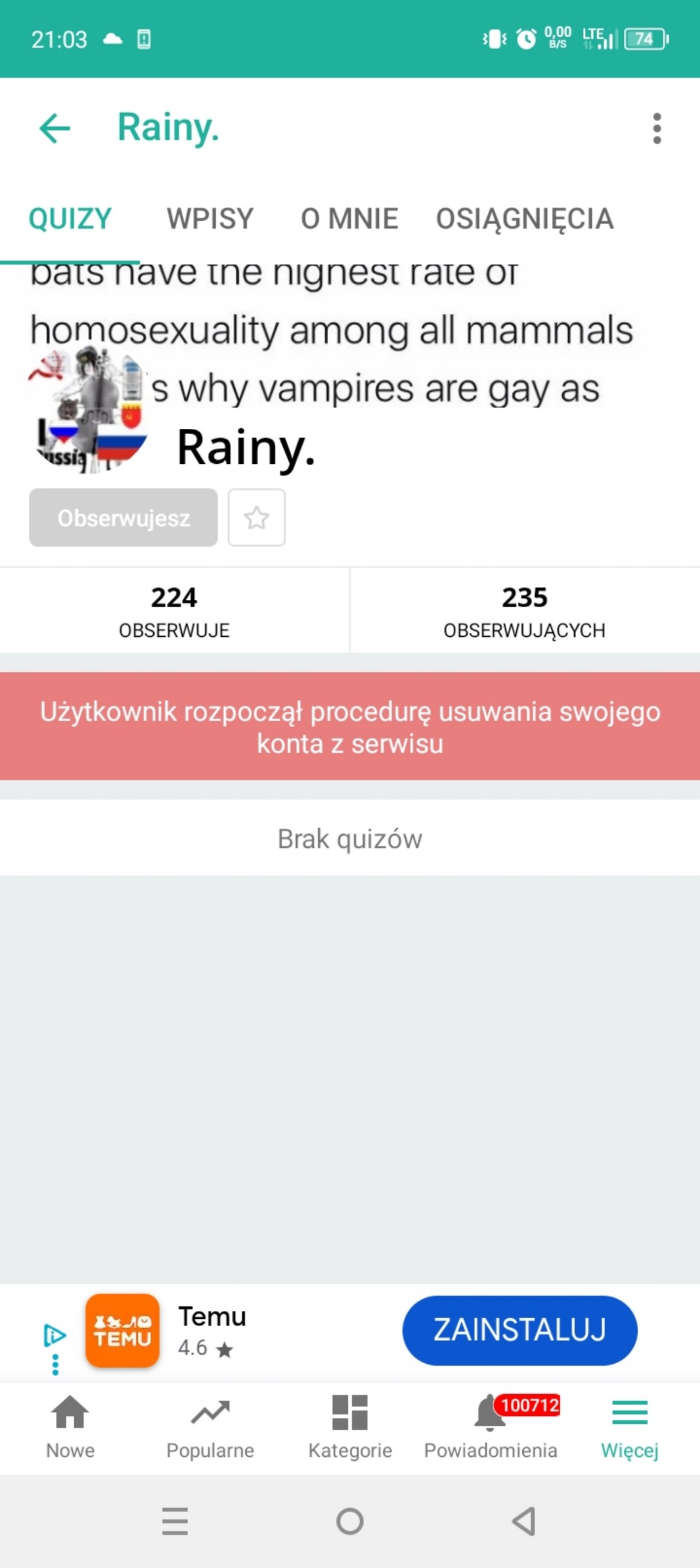The image size is (700, 1568).
Task: Show the OSIĄGNIĘCIA tab
Action: pos(524,219)
